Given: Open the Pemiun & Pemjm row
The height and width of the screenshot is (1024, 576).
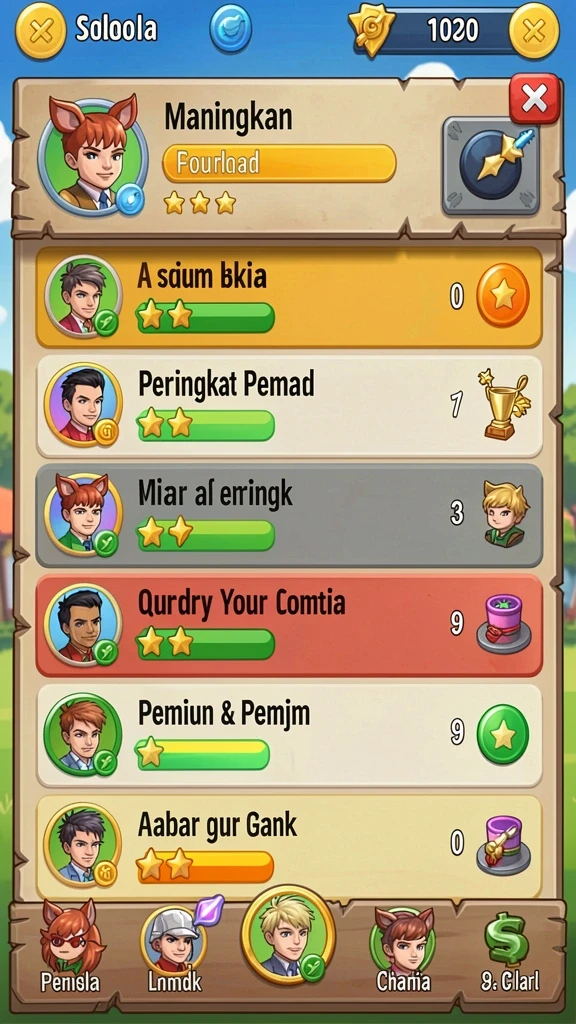Looking at the screenshot, I should tap(289, 735).
